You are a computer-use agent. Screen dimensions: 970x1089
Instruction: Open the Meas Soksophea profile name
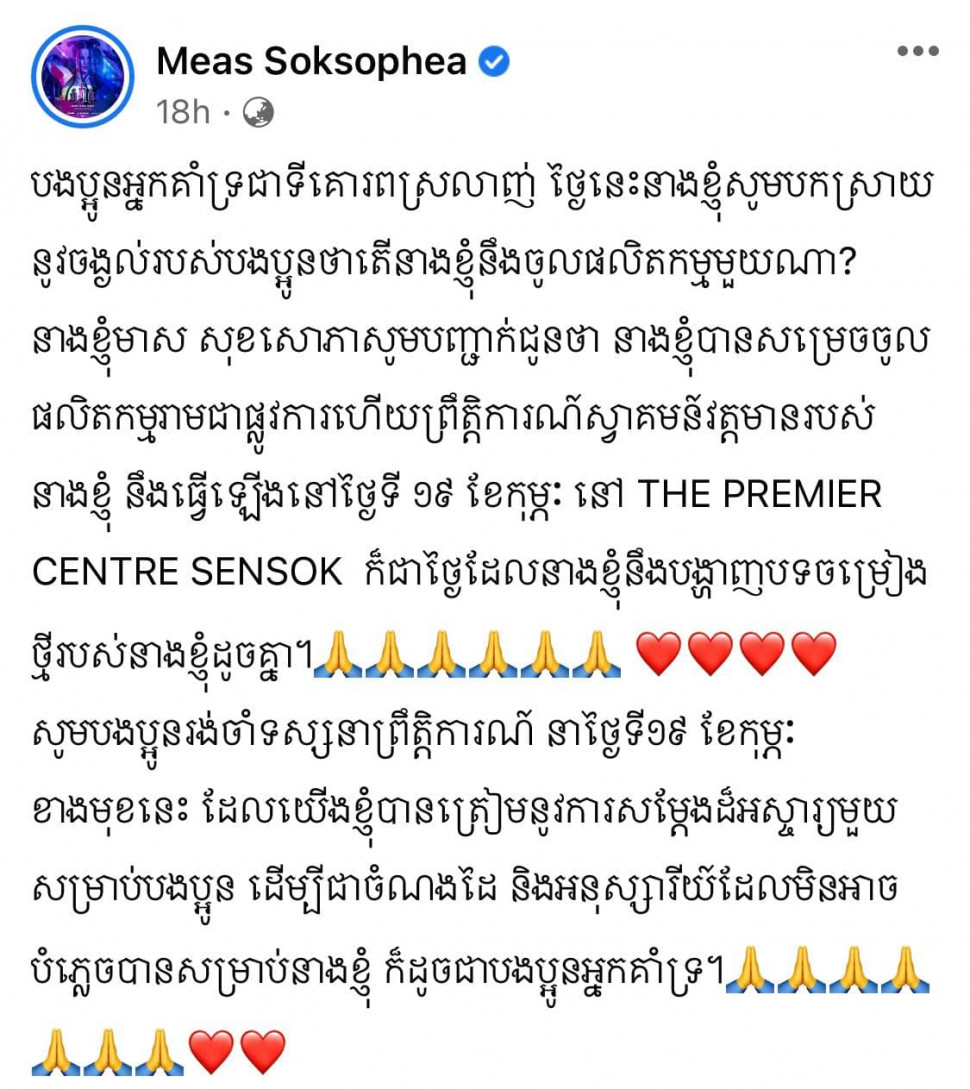[x=311, y=61]
